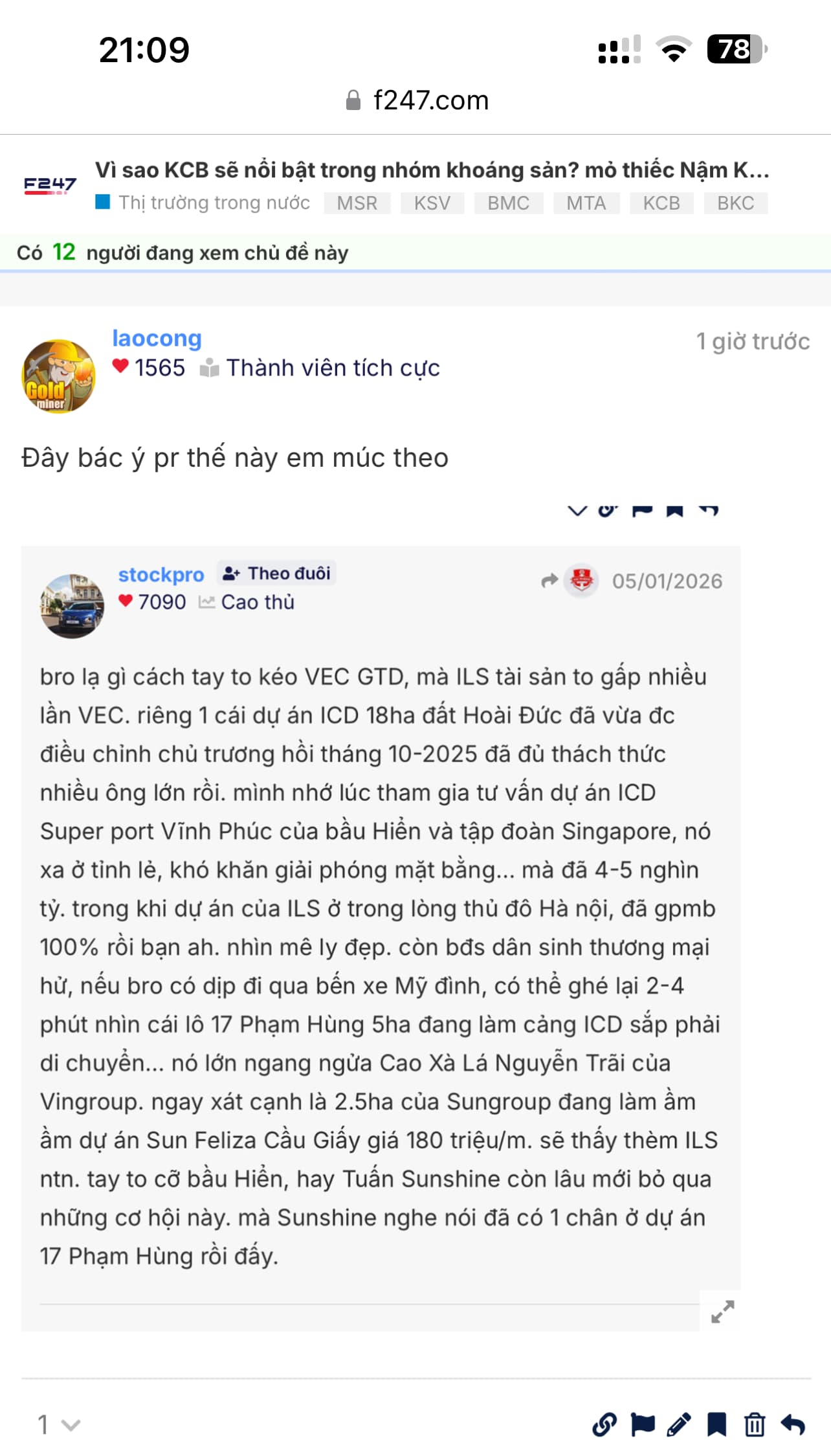Expand the quoted stockpro post

[x=722, y=1312]
